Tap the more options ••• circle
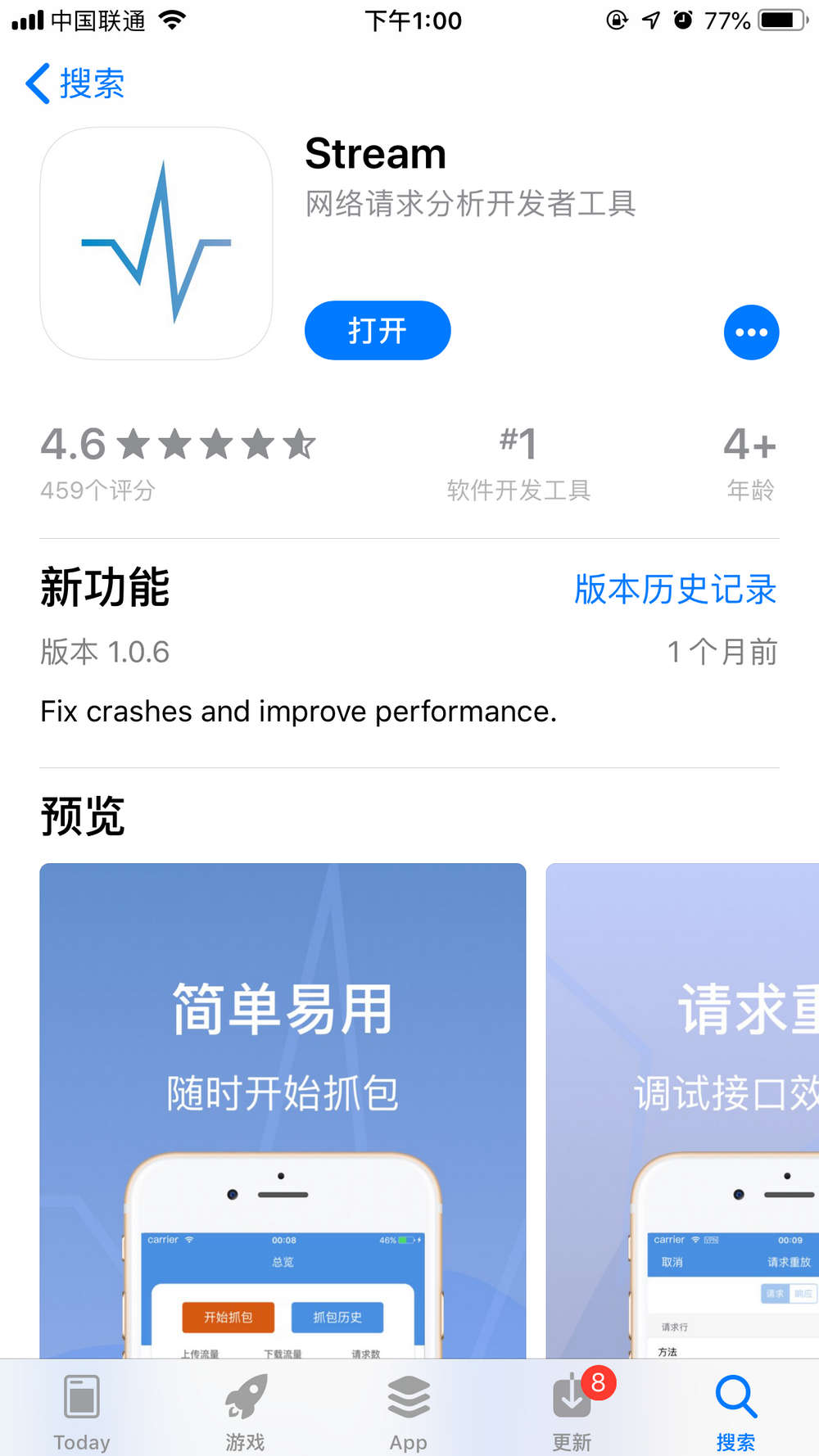This screenshot has height=1456, width=819. pyautogui.click(x=751, y=332)
